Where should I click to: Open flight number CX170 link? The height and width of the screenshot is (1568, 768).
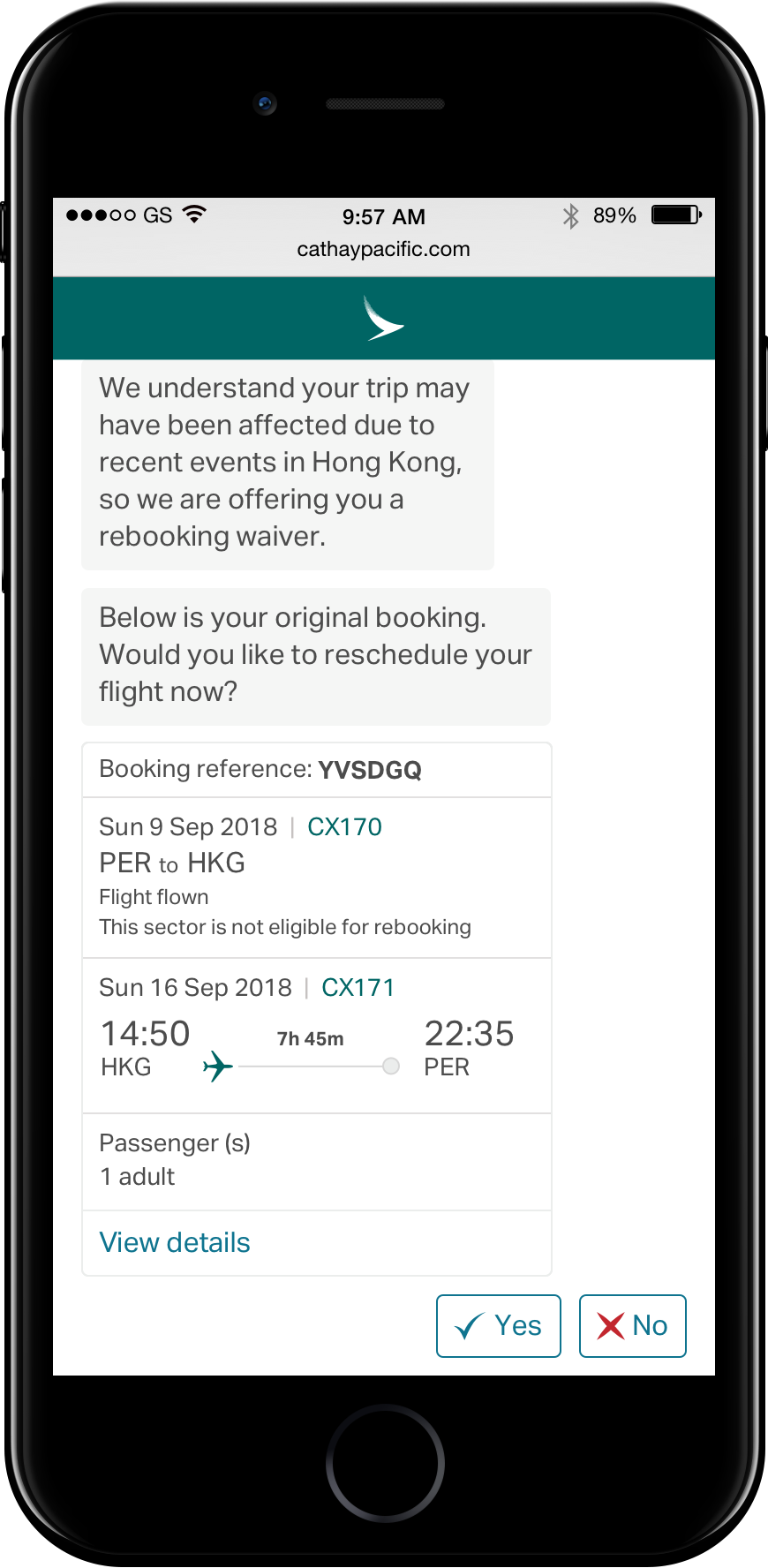pos(344,826)
